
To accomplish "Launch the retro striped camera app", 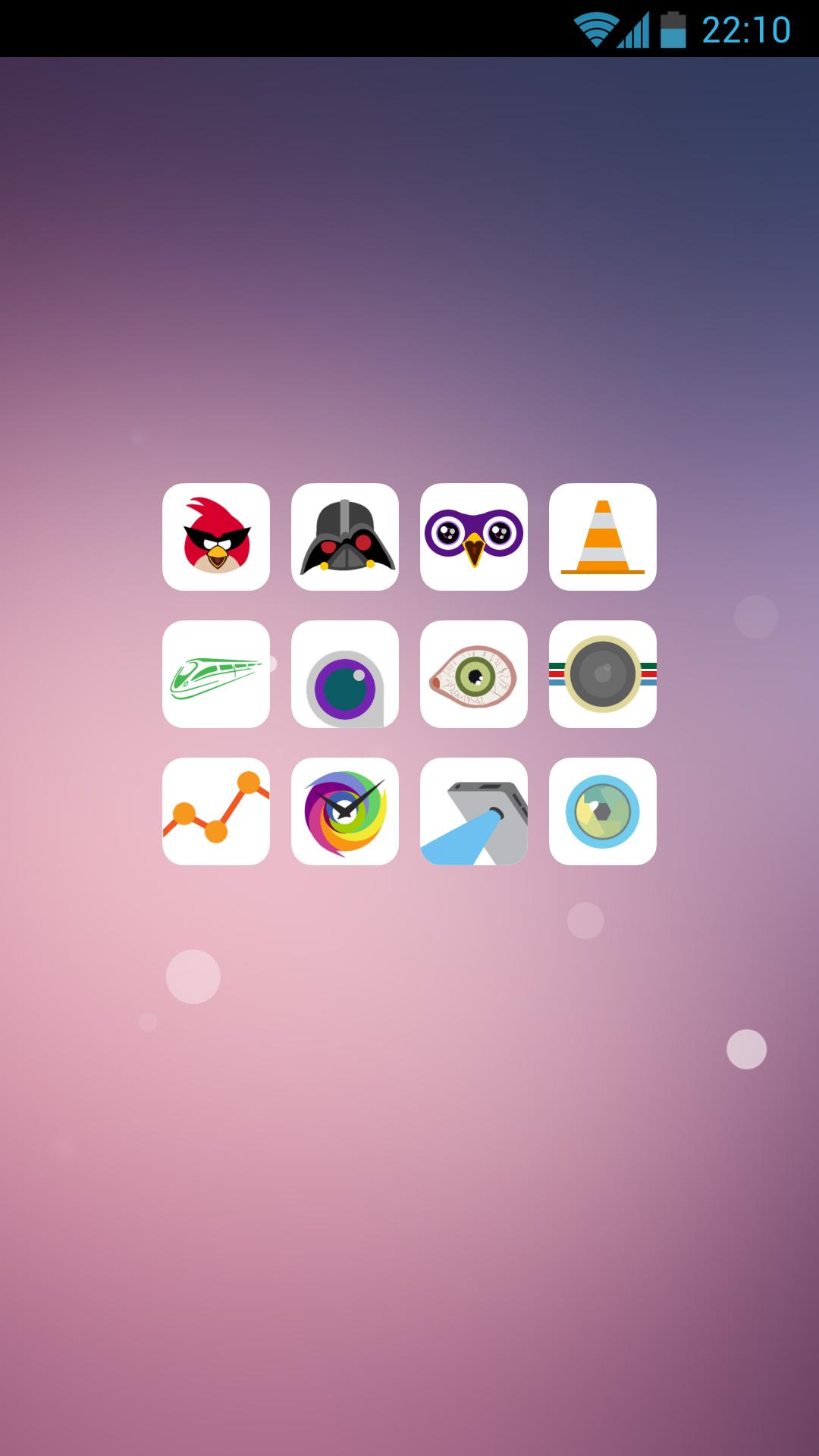I will tap(603, 674).
